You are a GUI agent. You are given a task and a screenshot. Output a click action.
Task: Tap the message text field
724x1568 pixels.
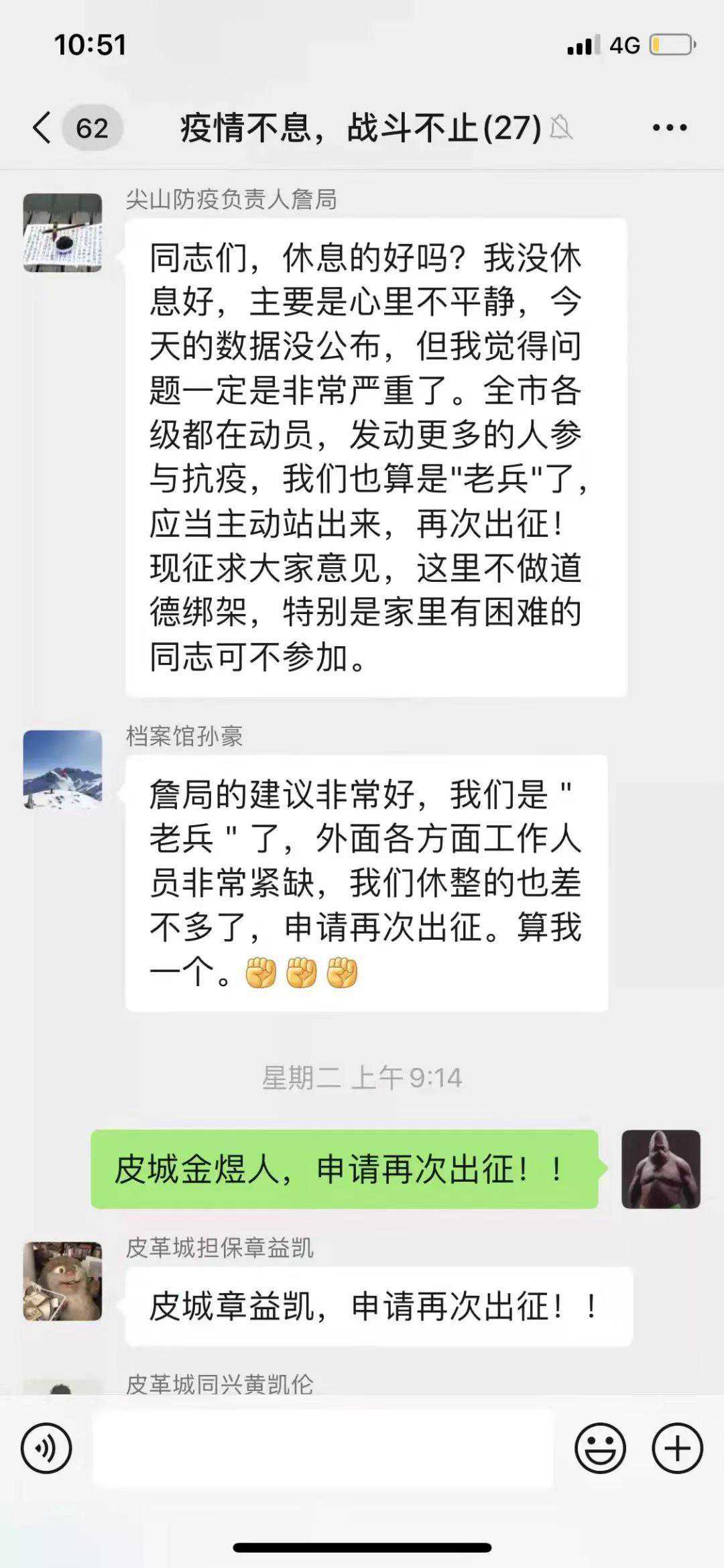pyautogui.click(x=323, y=1449)
